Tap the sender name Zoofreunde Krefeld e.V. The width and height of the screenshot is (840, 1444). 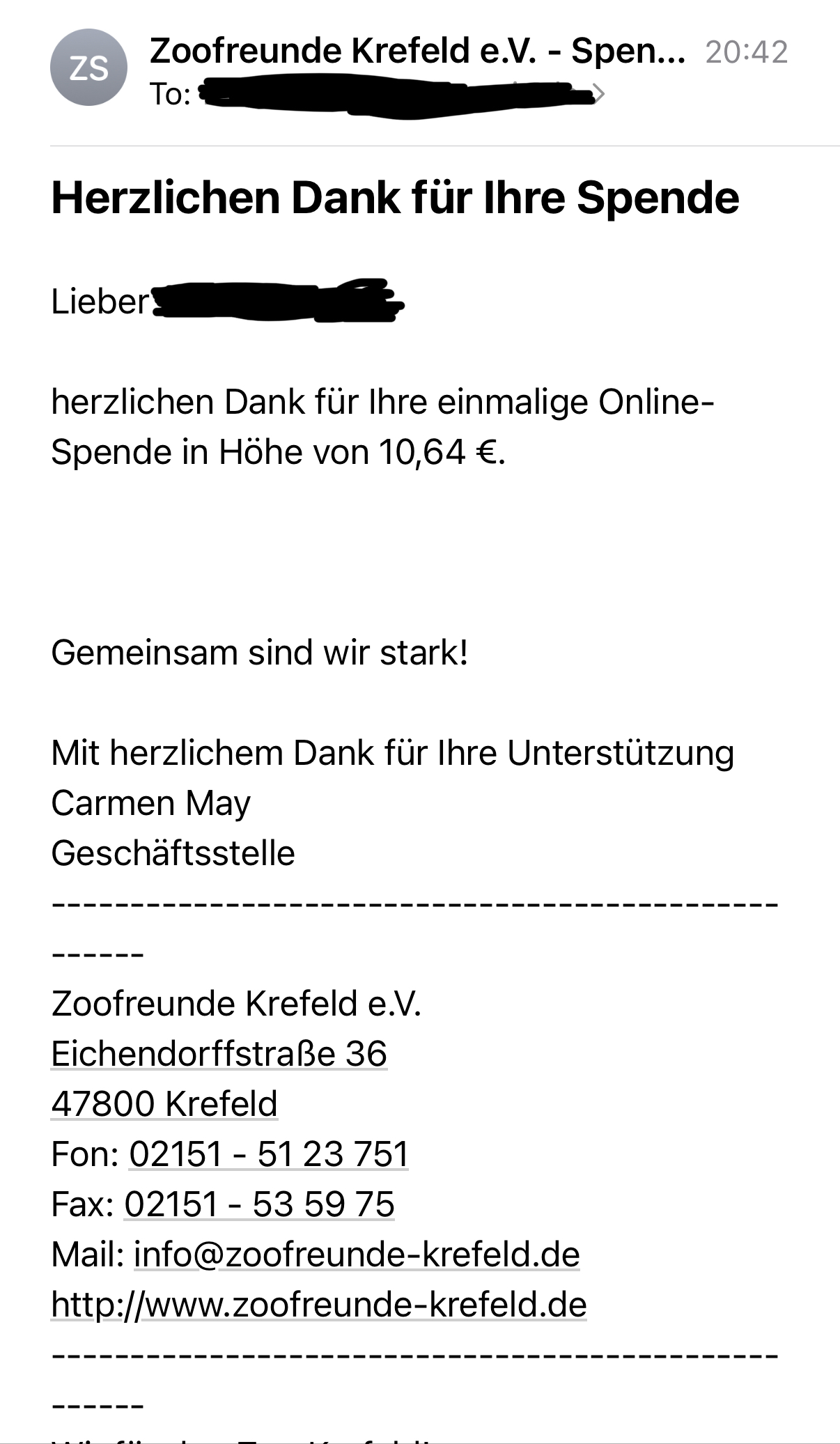(417, 52)
